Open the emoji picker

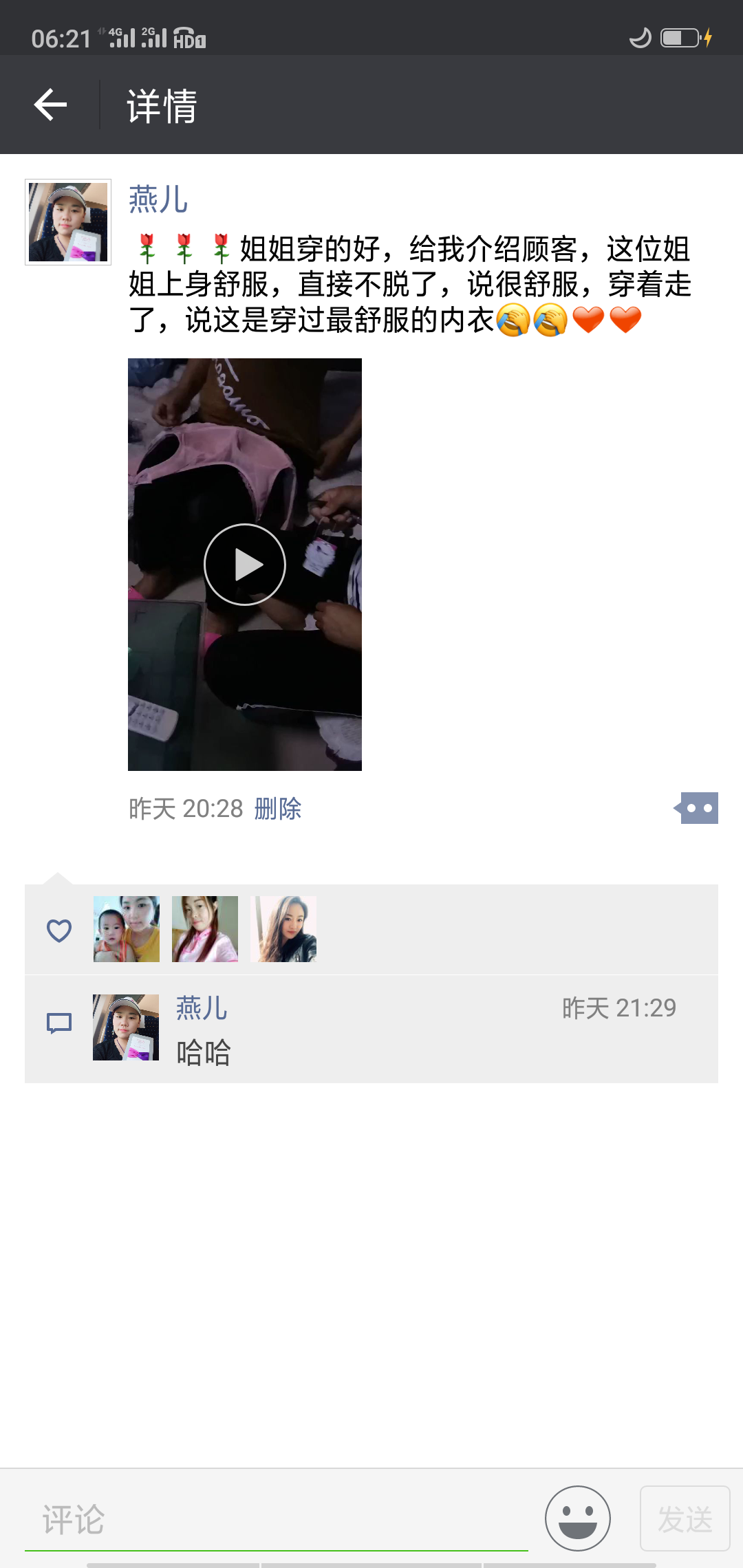(577, 1518)
